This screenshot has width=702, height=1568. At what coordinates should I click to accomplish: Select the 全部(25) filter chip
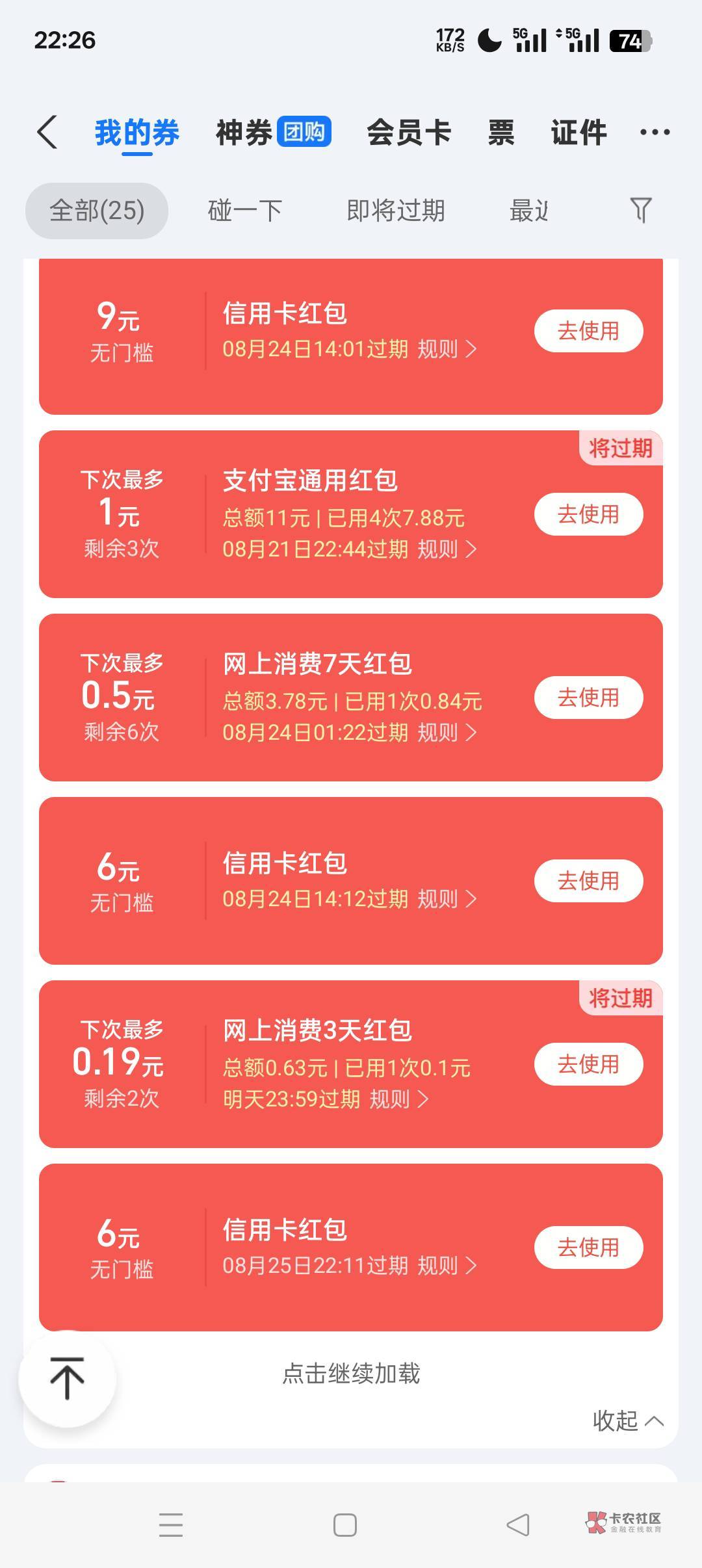coord(97,211)
